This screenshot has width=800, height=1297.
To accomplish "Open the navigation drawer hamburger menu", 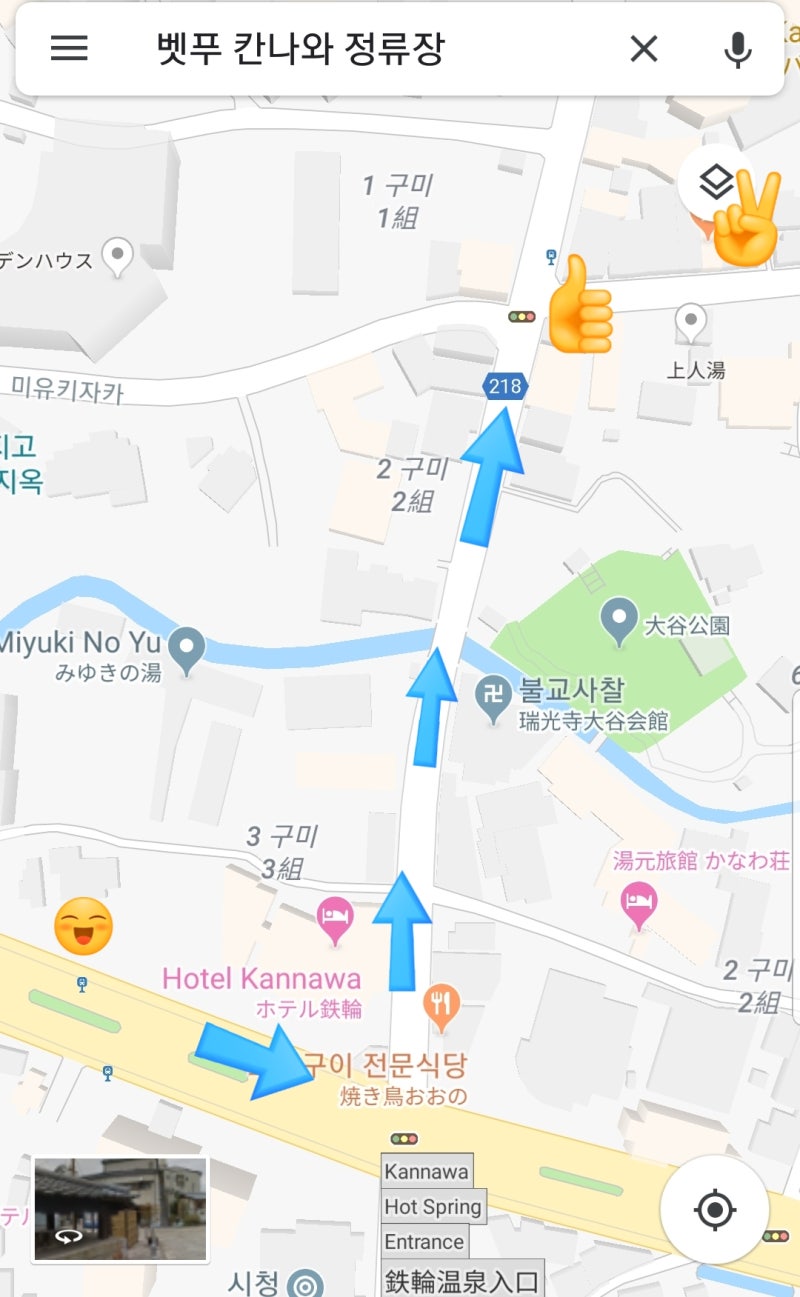I will pyautogui.click(x=68, y=49).
